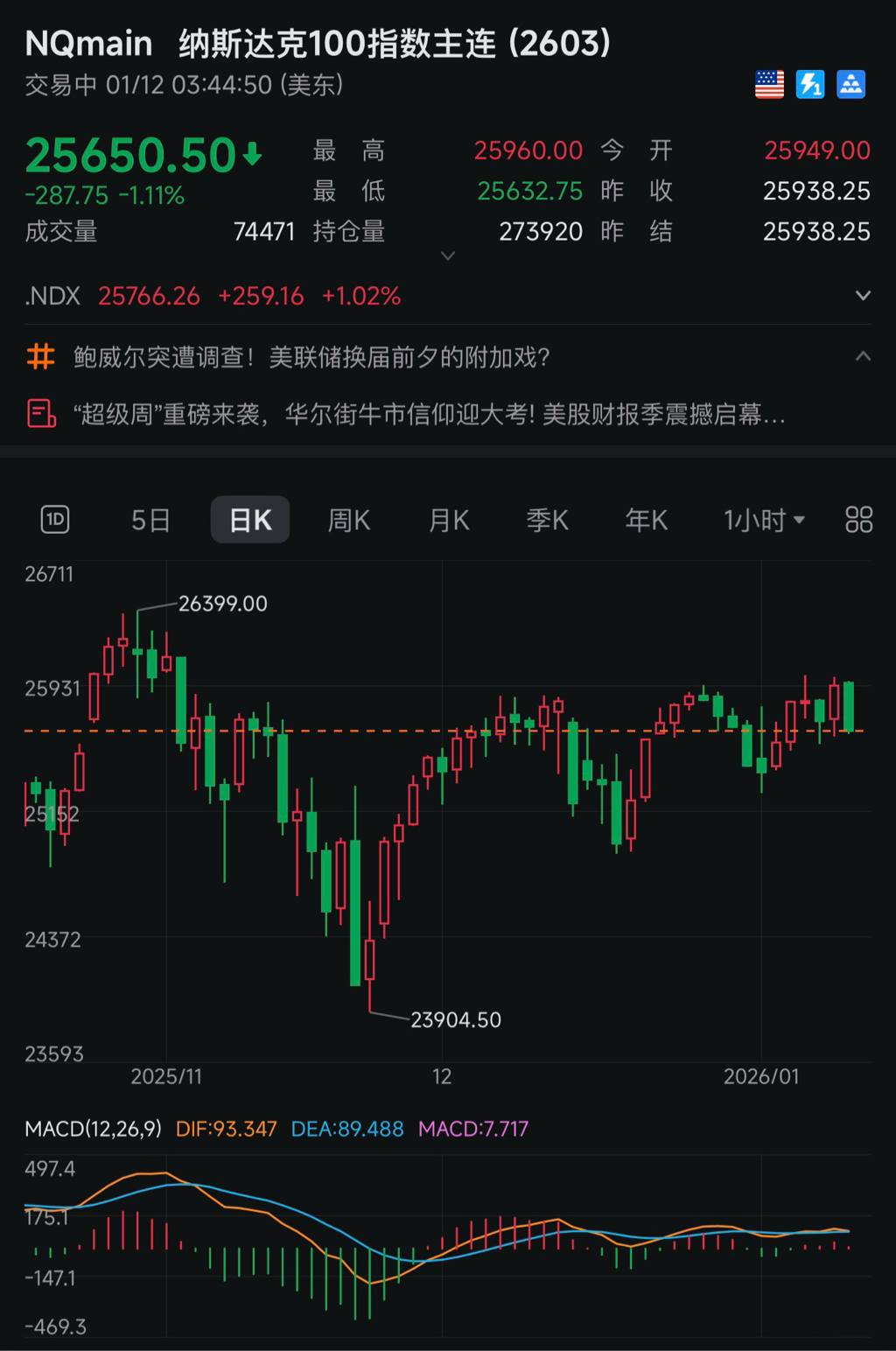Screen dimensions: 896x1351
Task: Open the 1小时 interval dropdown
Action: [x=763, y=521]
